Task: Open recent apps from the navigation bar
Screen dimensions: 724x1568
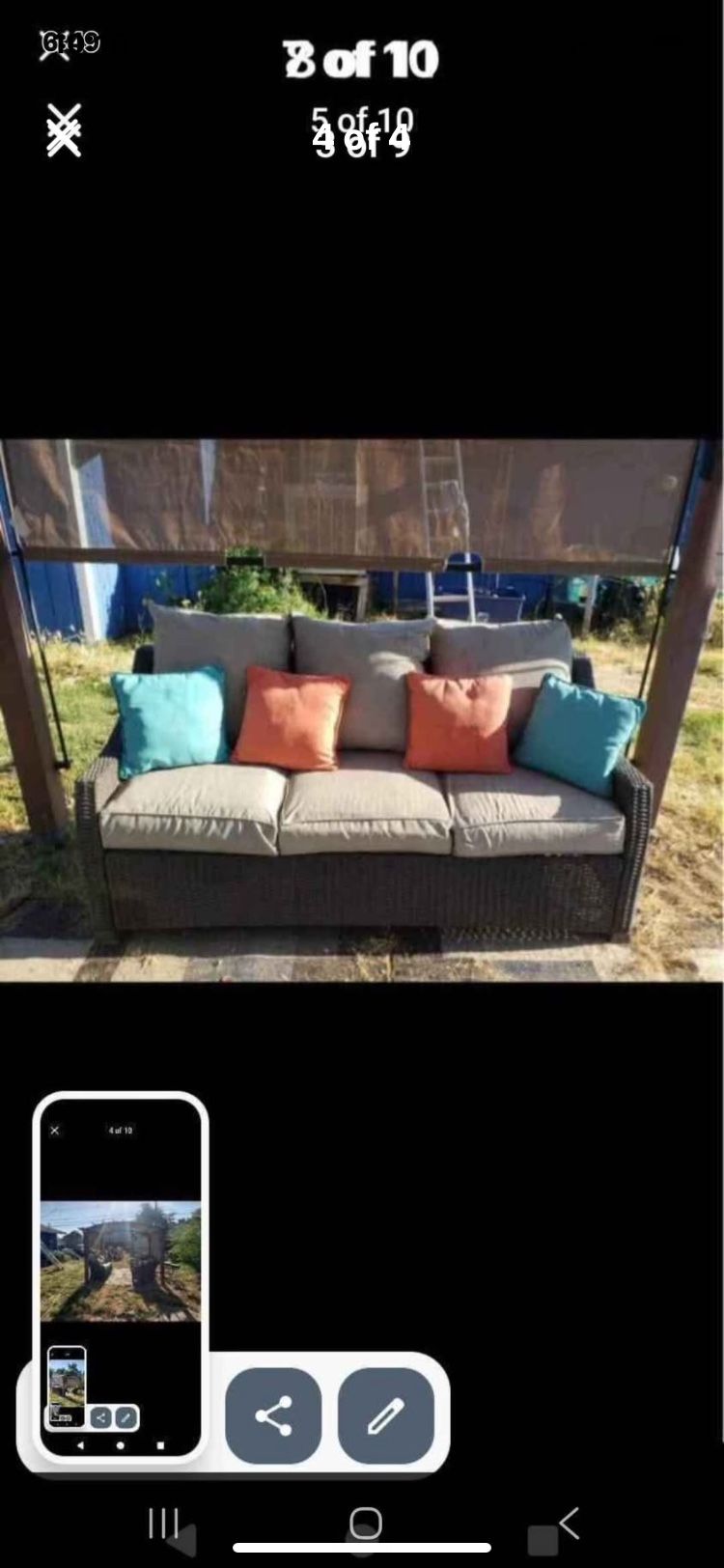Action: (x=166, y=1521)
